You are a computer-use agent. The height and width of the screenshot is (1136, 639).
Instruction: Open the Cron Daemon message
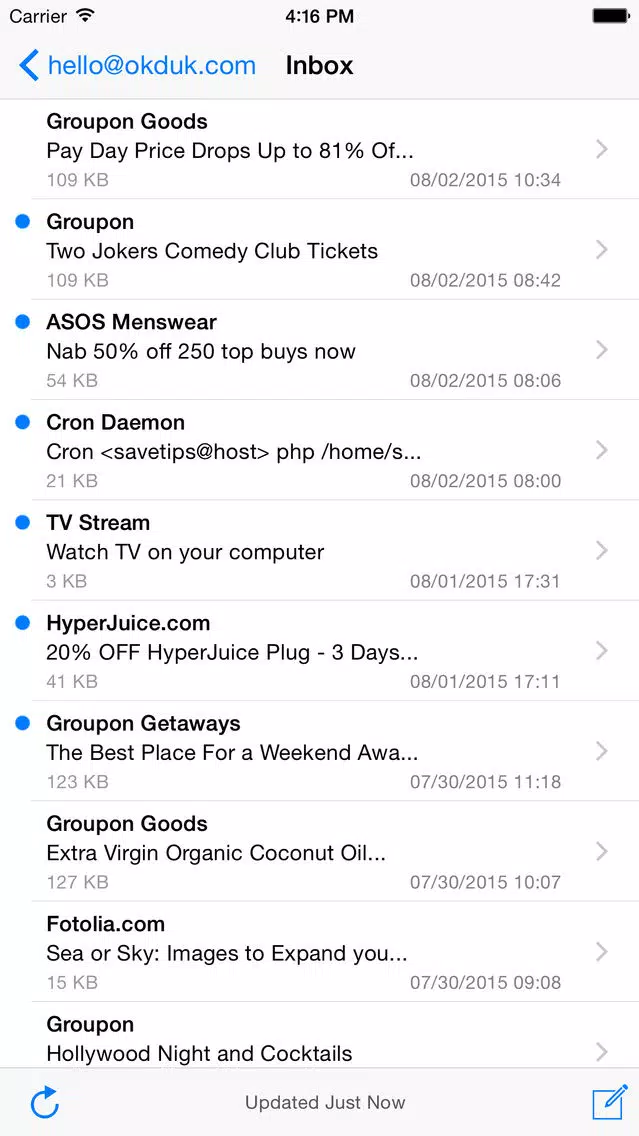tap(320, 450)
